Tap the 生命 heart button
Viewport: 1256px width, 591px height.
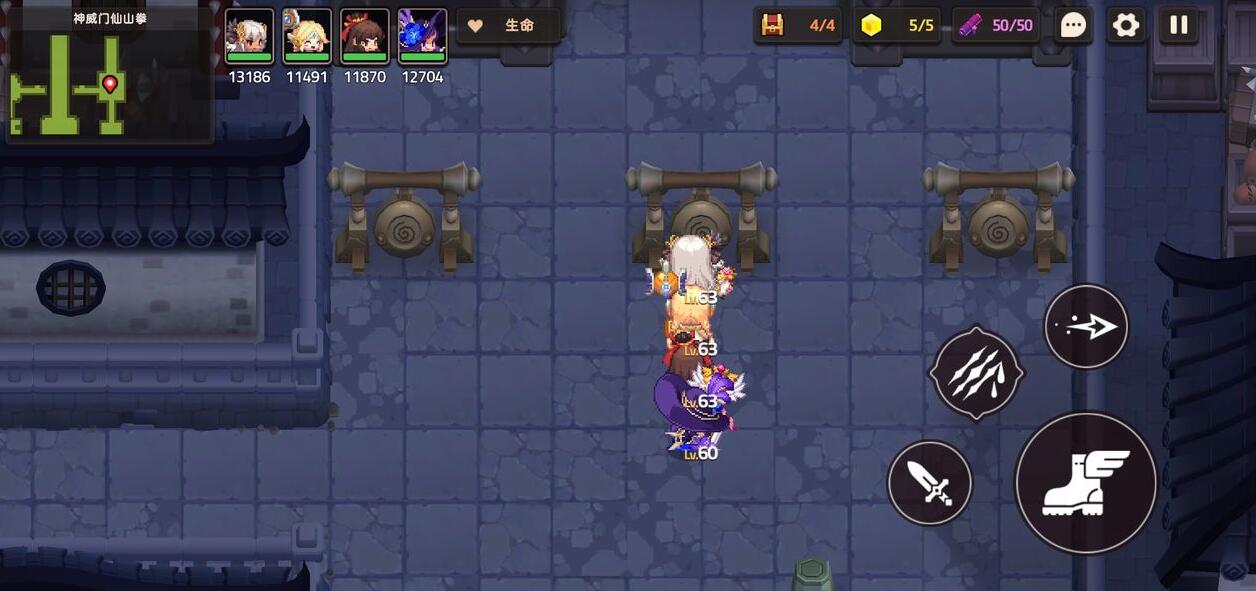click(507, 26)
